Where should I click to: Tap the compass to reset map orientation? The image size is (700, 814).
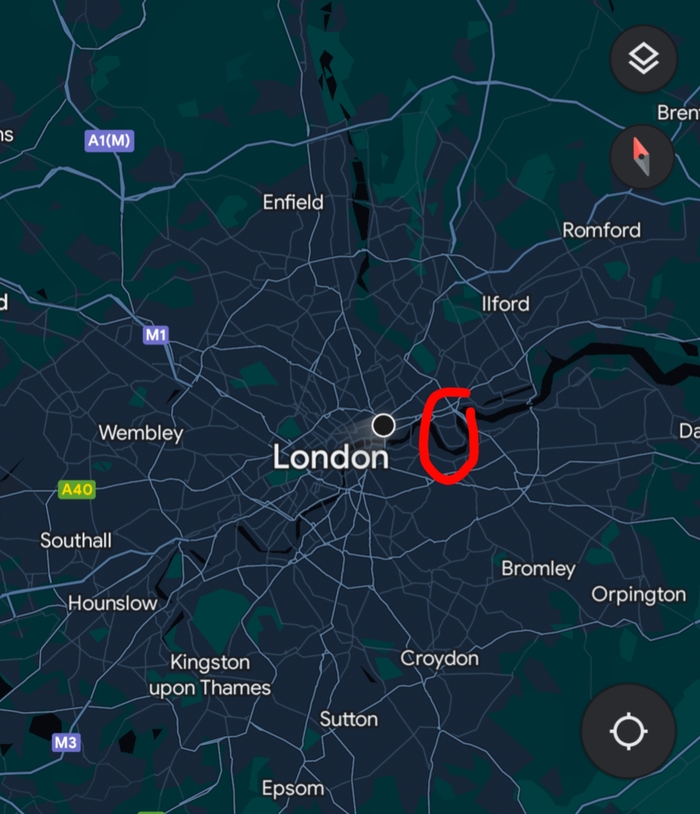641,156
